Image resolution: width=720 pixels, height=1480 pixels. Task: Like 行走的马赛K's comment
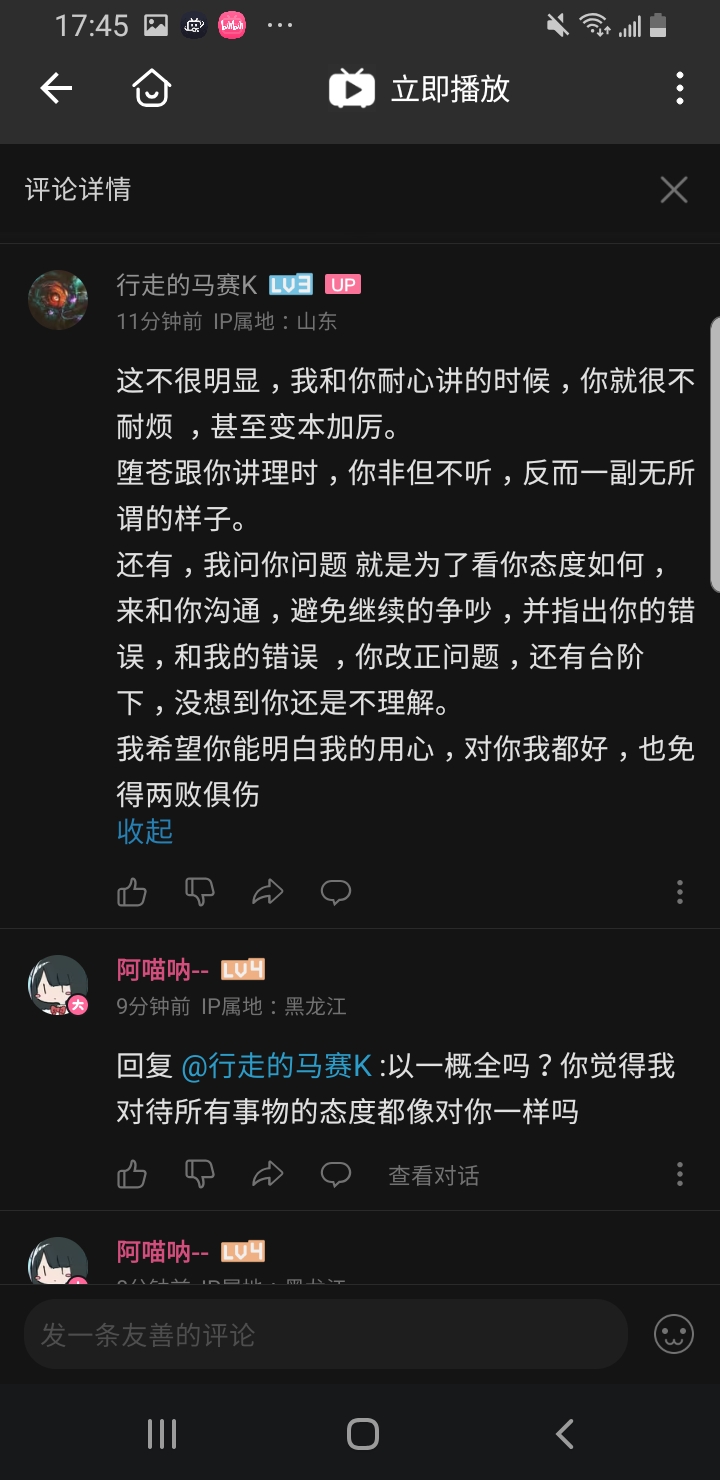pyautogui.click(x=132, y=892)
